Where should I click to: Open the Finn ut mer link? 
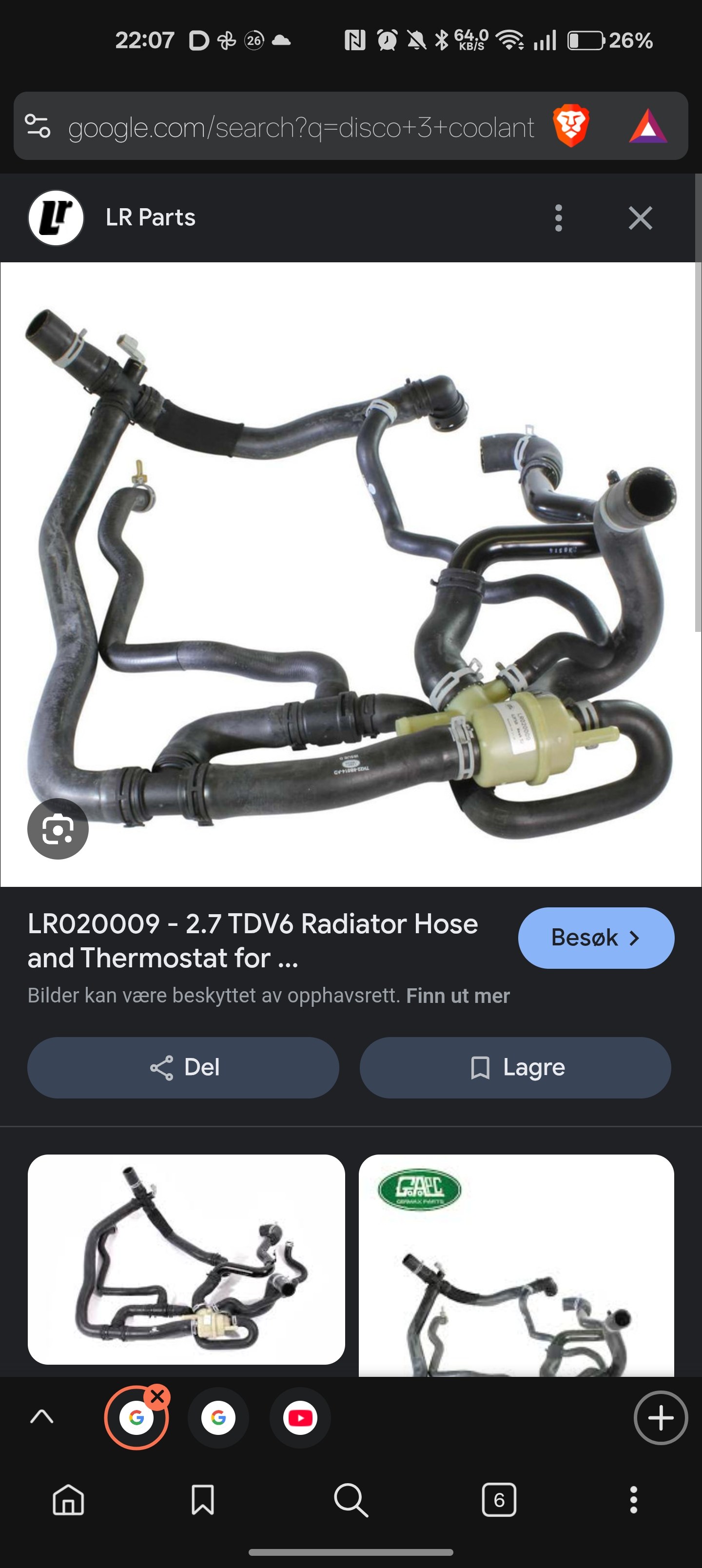tap(458, 996)
